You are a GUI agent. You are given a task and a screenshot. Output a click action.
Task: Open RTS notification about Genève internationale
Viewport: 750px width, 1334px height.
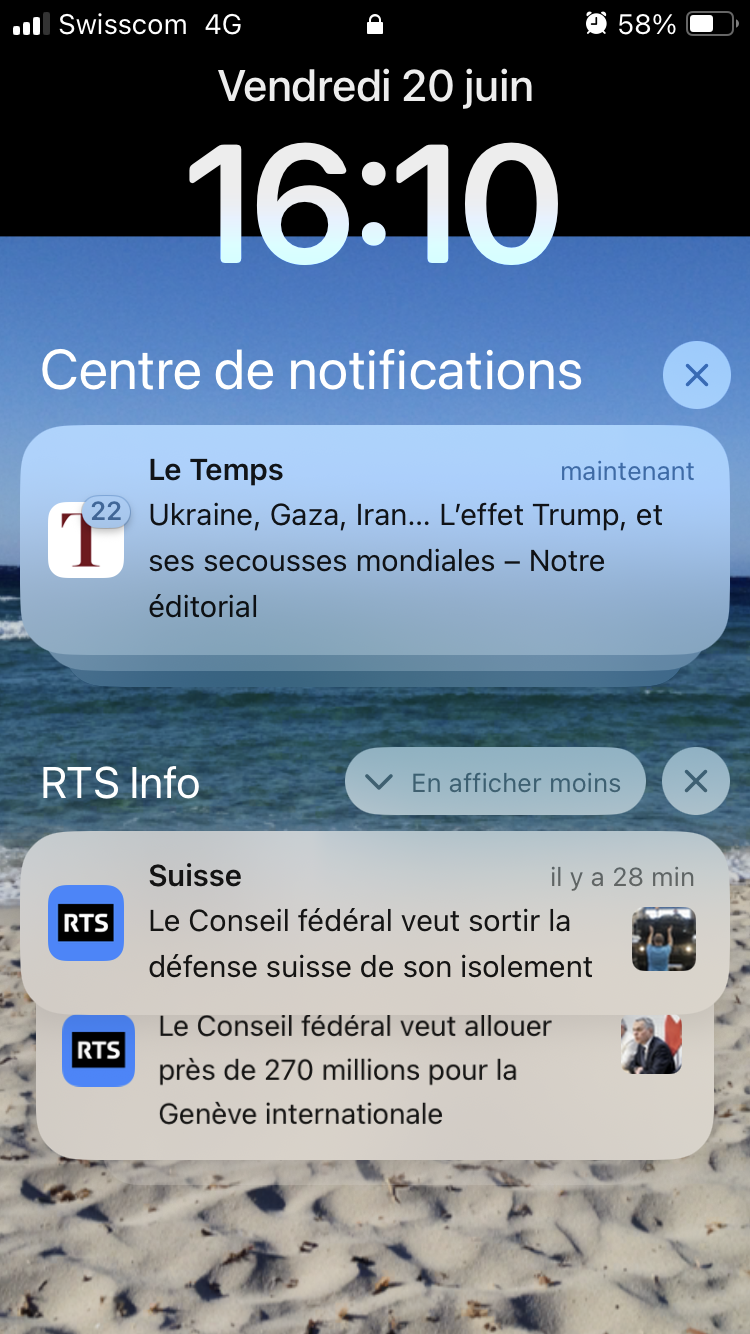pos(375,1086)
